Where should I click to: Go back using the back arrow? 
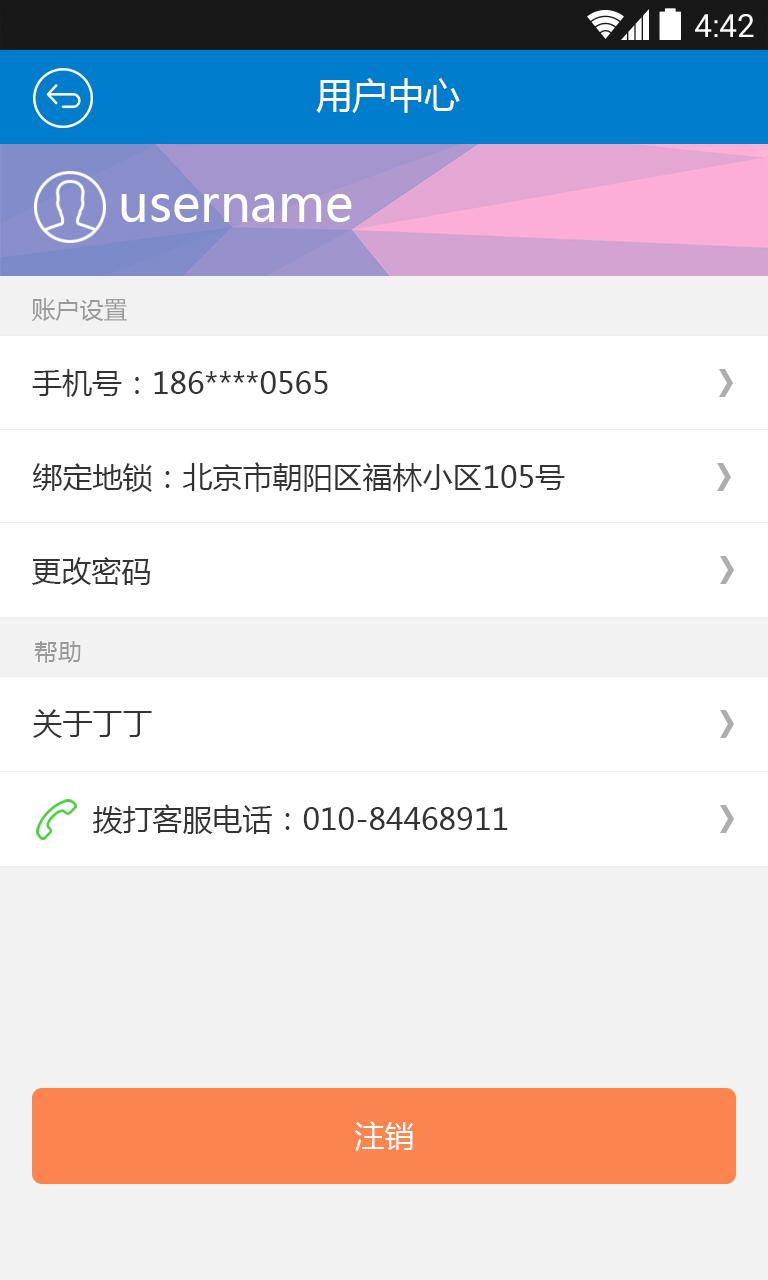point(63,98)
